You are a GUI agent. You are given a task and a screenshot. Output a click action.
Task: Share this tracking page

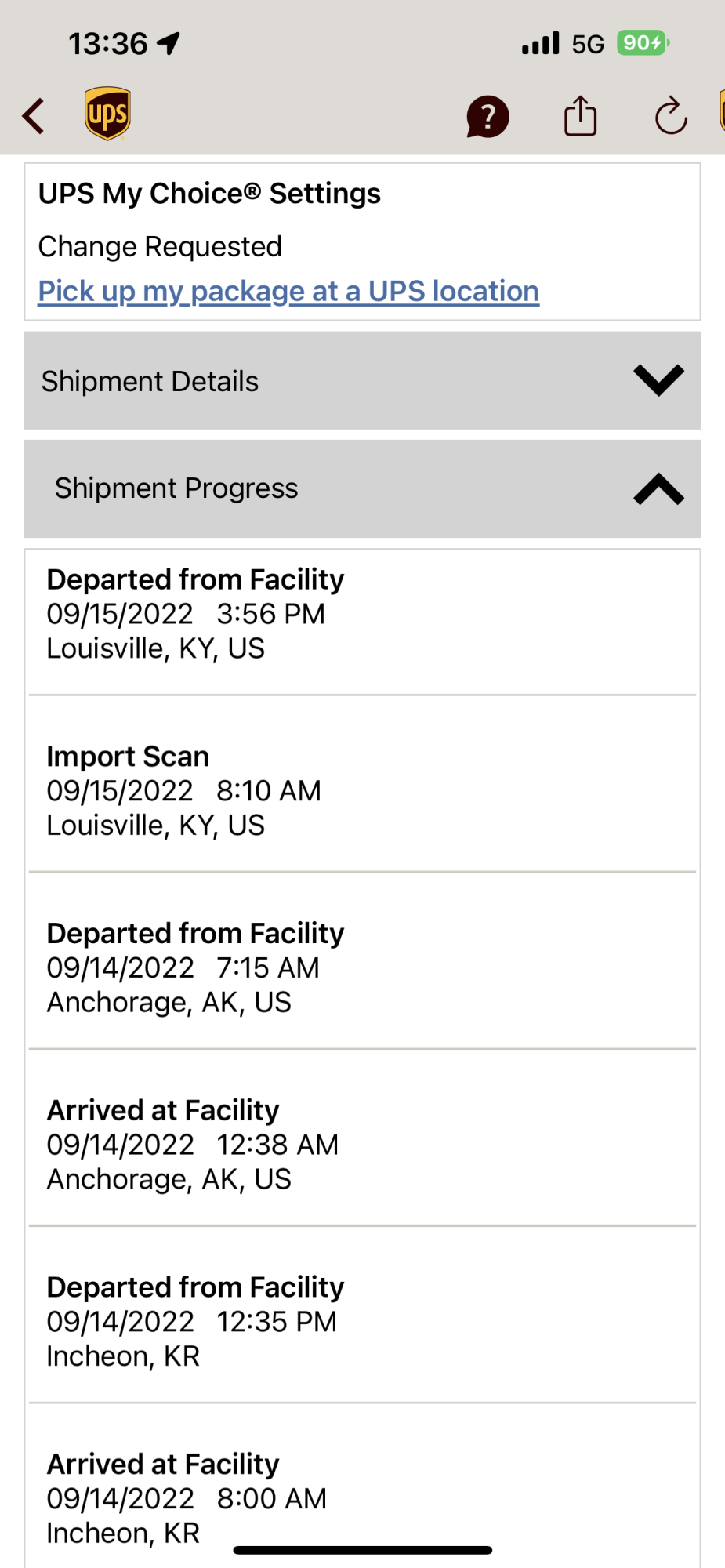(x=580, y=116)
